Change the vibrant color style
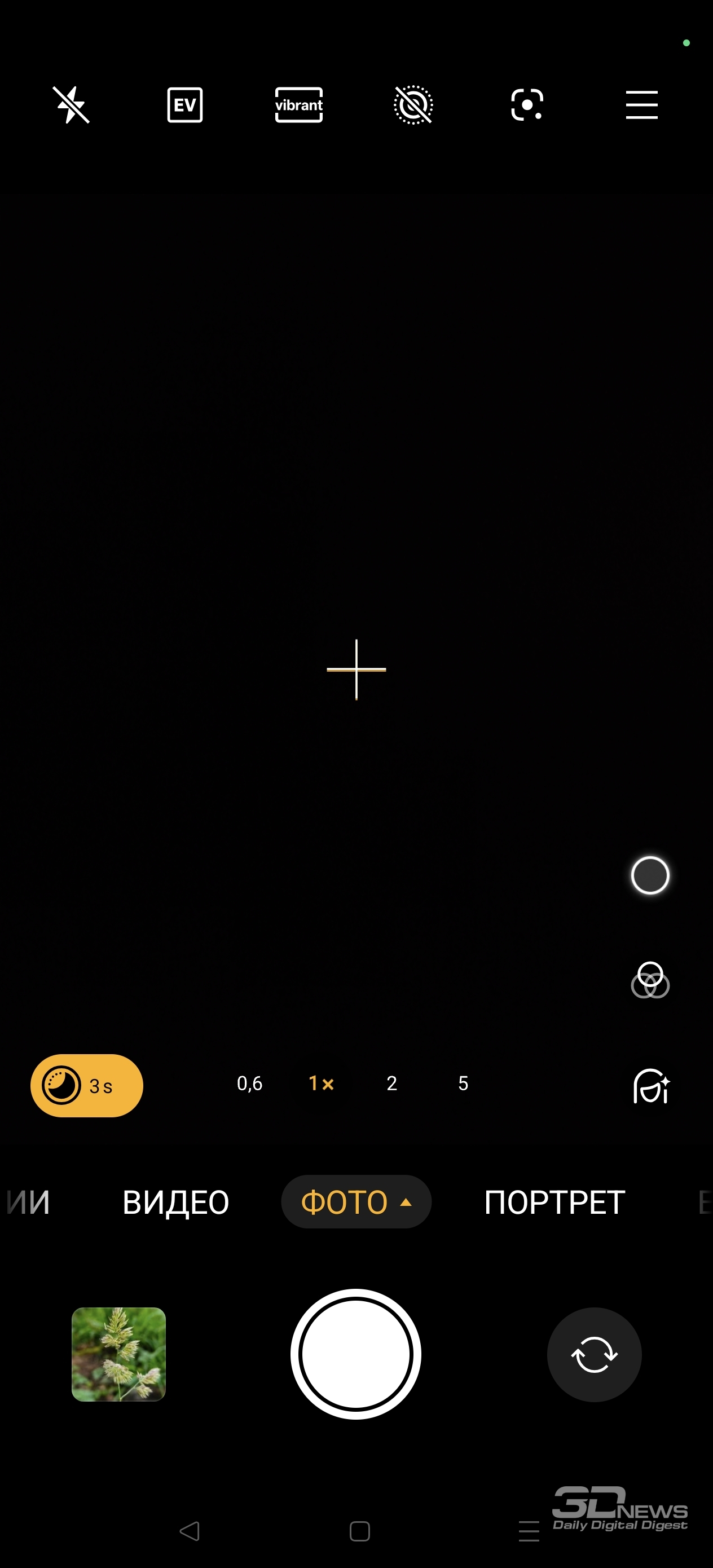Image resolution: width=713 pixels, height=1568 pixels. 298,105
